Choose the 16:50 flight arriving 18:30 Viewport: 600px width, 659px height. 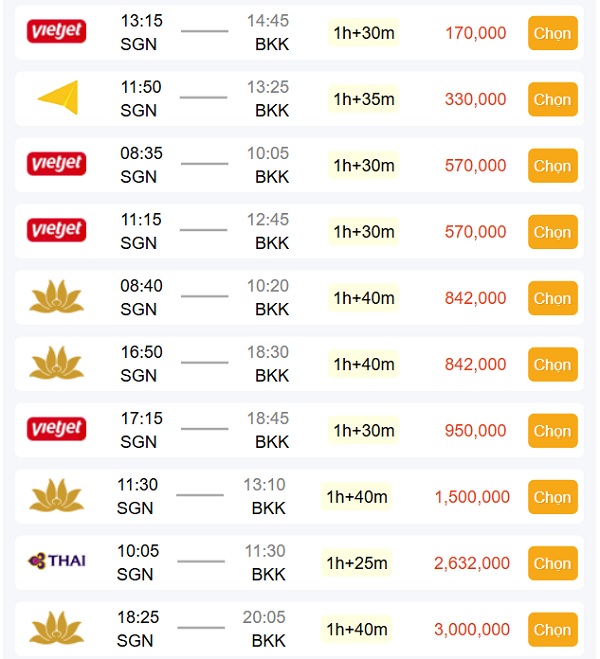pyautogui.click(x=552, y=364)
